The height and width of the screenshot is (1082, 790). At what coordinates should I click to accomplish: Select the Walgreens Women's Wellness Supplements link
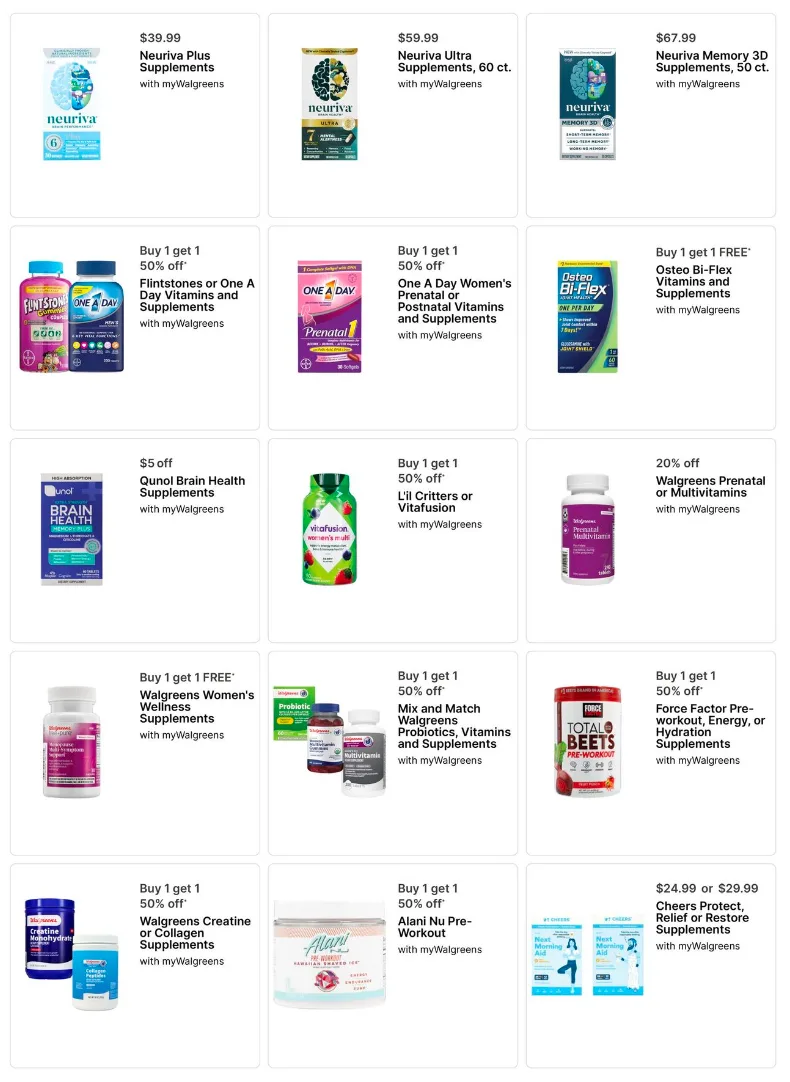[193, 707]
